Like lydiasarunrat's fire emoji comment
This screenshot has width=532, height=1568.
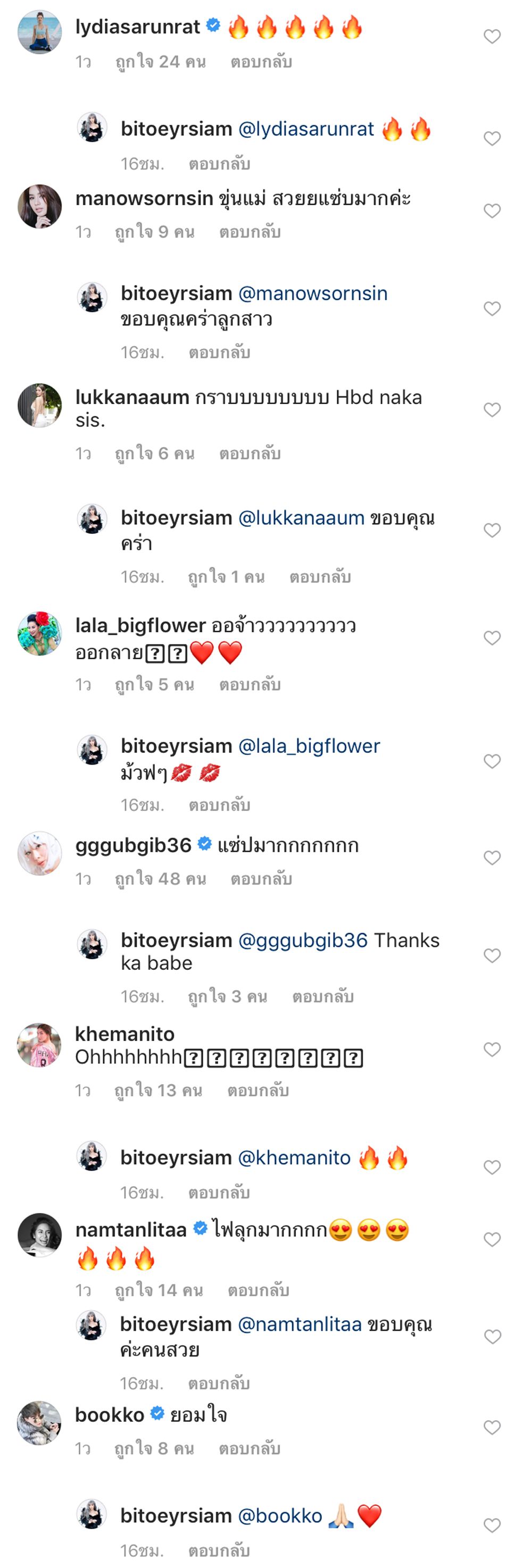coord(492,37)
